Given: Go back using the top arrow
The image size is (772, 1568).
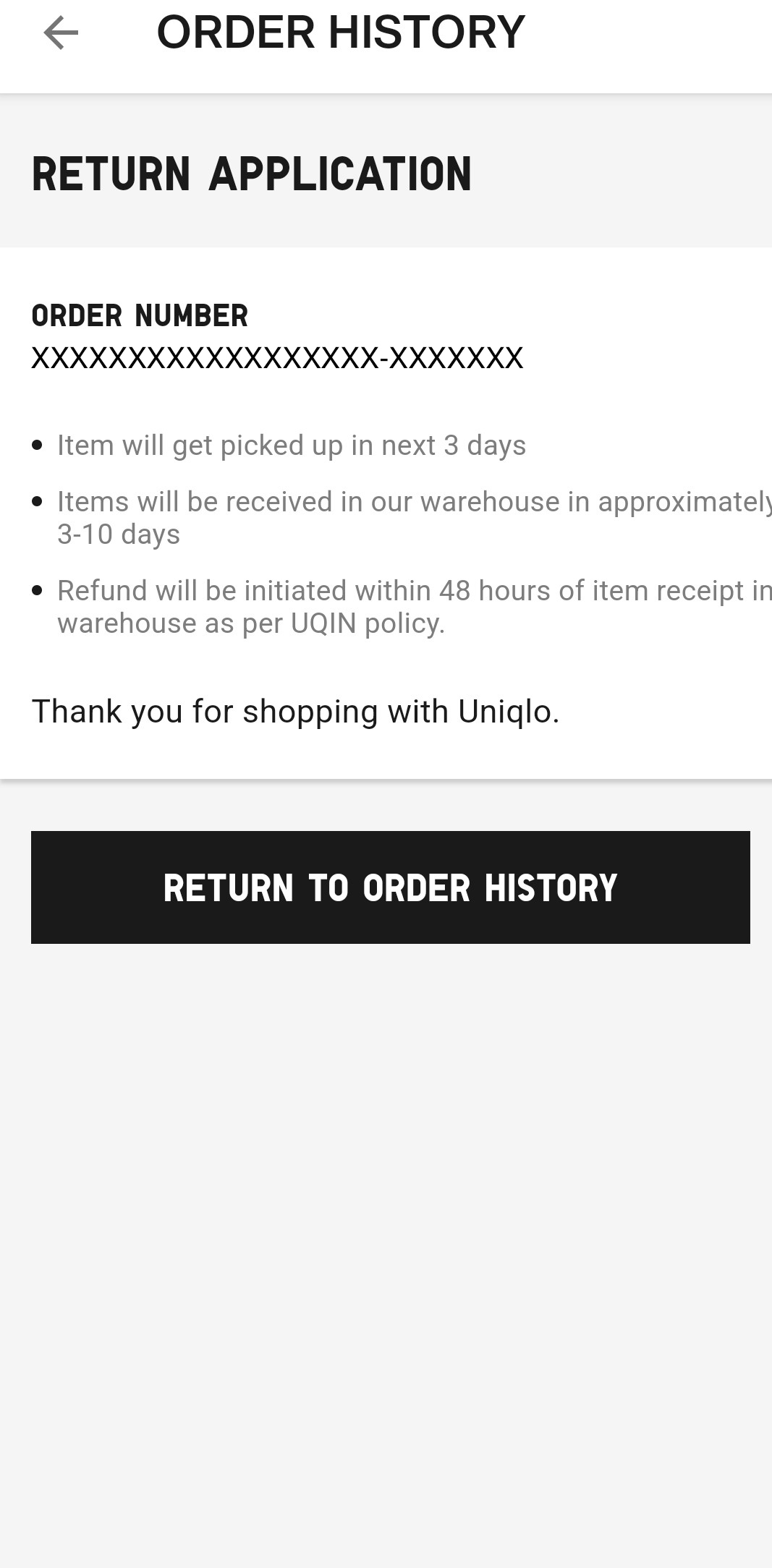Looking at the screenshot, I should click(61, 33).
